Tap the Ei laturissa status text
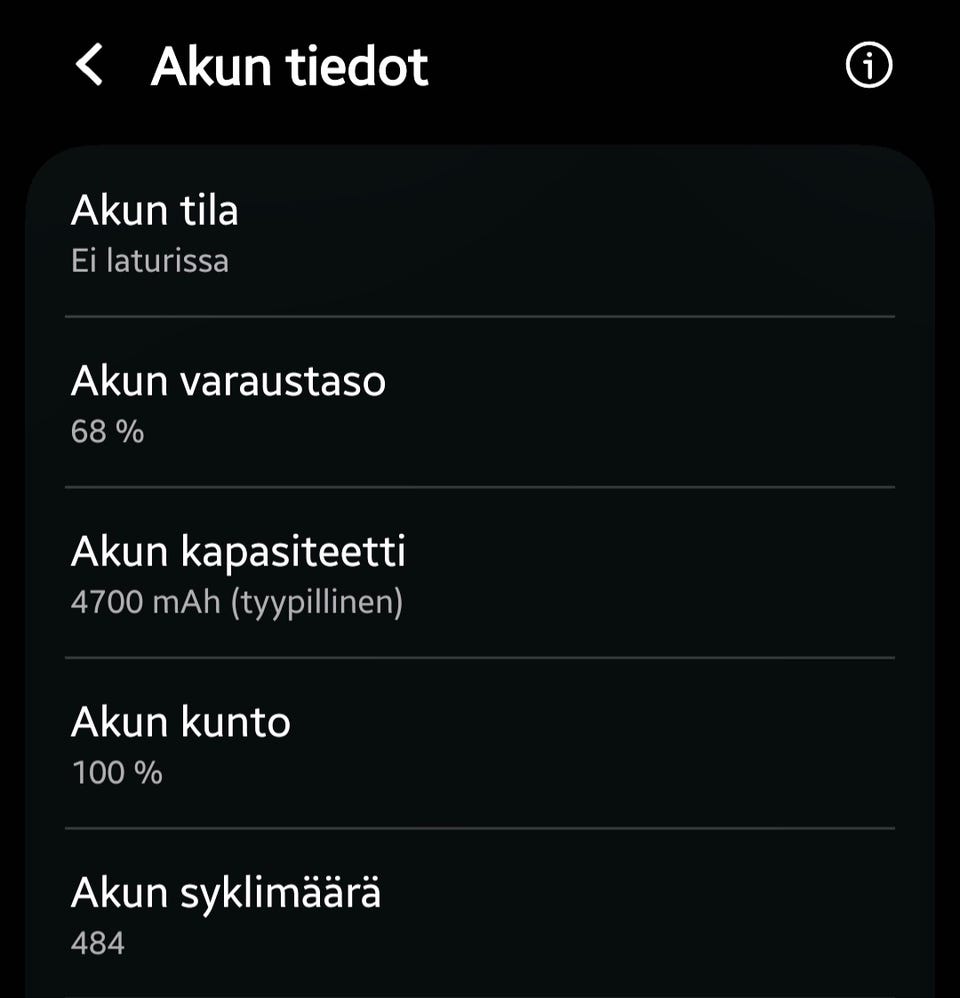The width and height of the screenshot is (960, 998). point(150,261)
